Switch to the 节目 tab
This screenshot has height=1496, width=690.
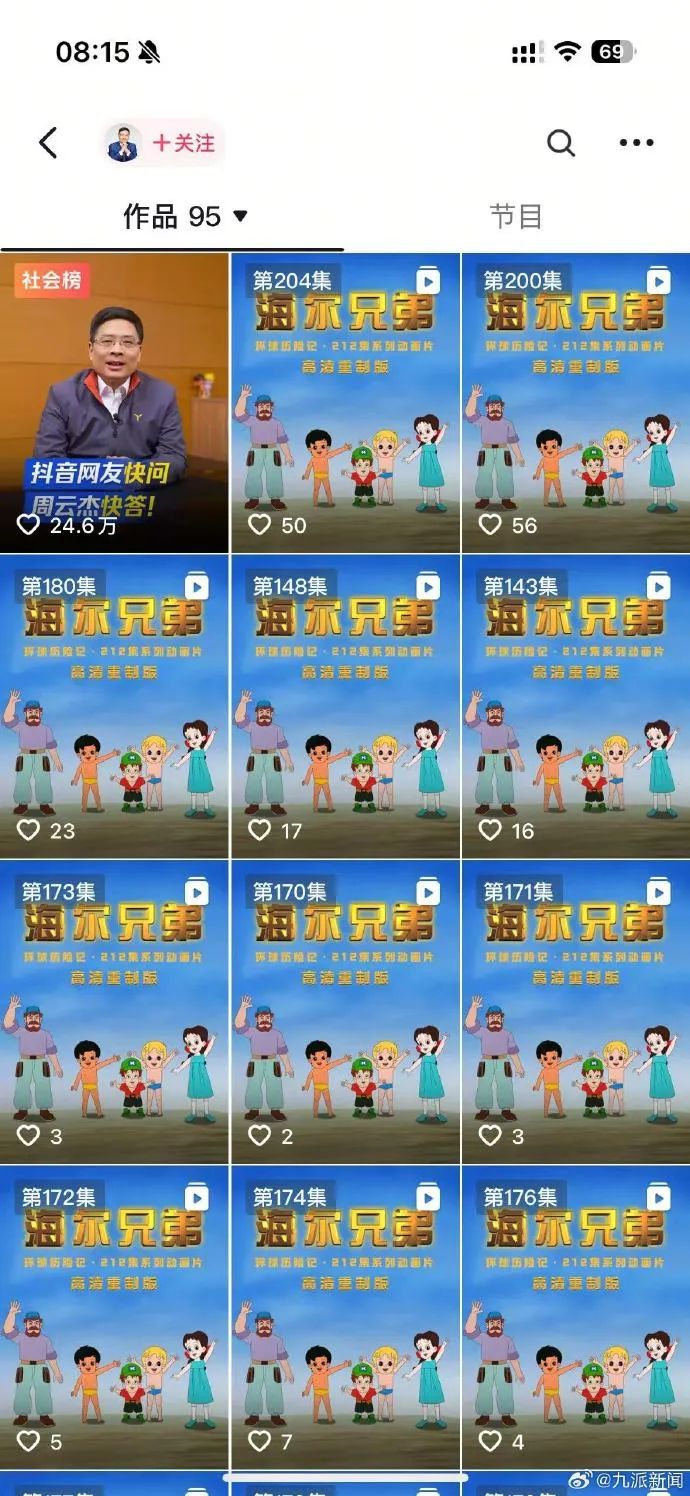point(515,216)
